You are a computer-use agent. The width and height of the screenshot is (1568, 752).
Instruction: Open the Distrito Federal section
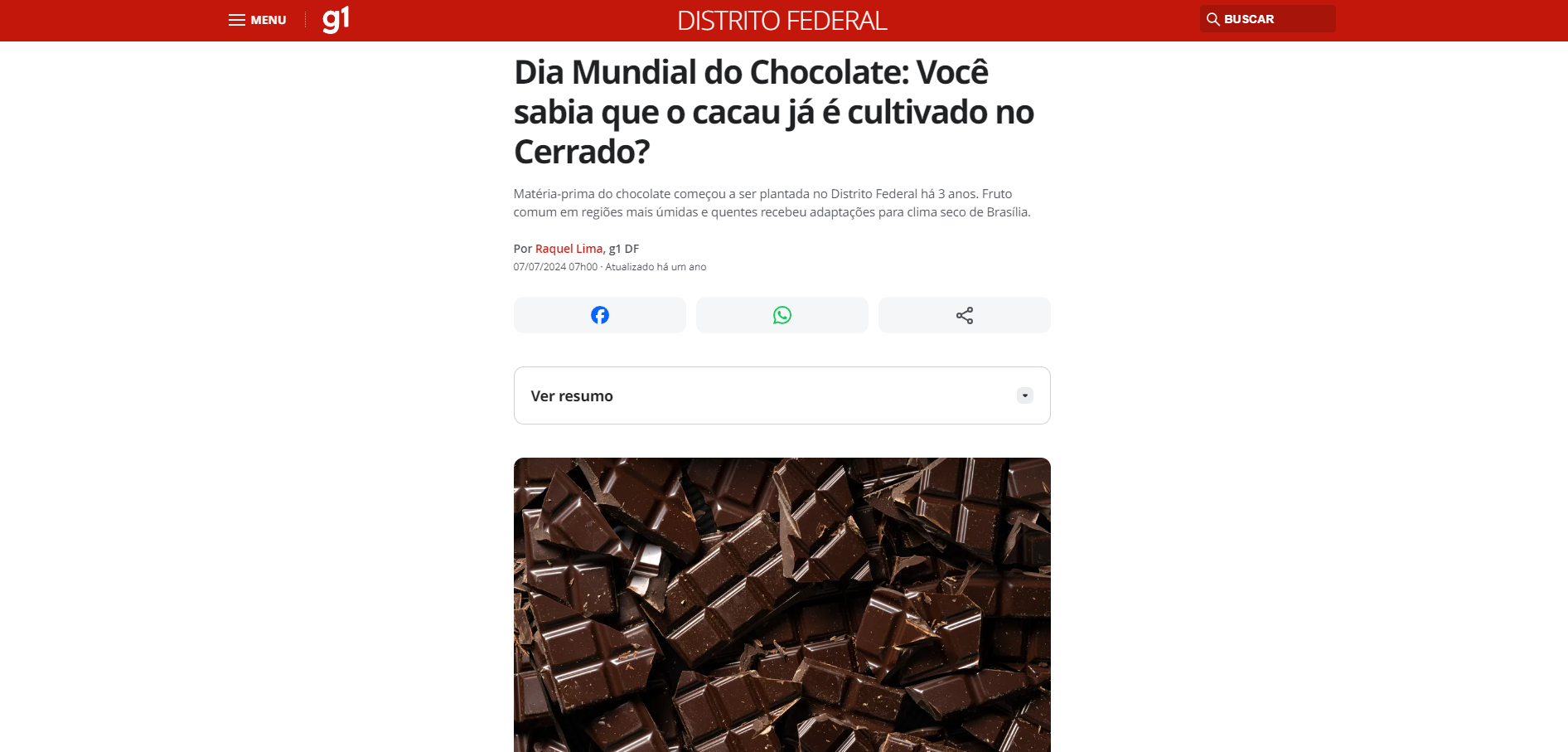tap(782, 21)
